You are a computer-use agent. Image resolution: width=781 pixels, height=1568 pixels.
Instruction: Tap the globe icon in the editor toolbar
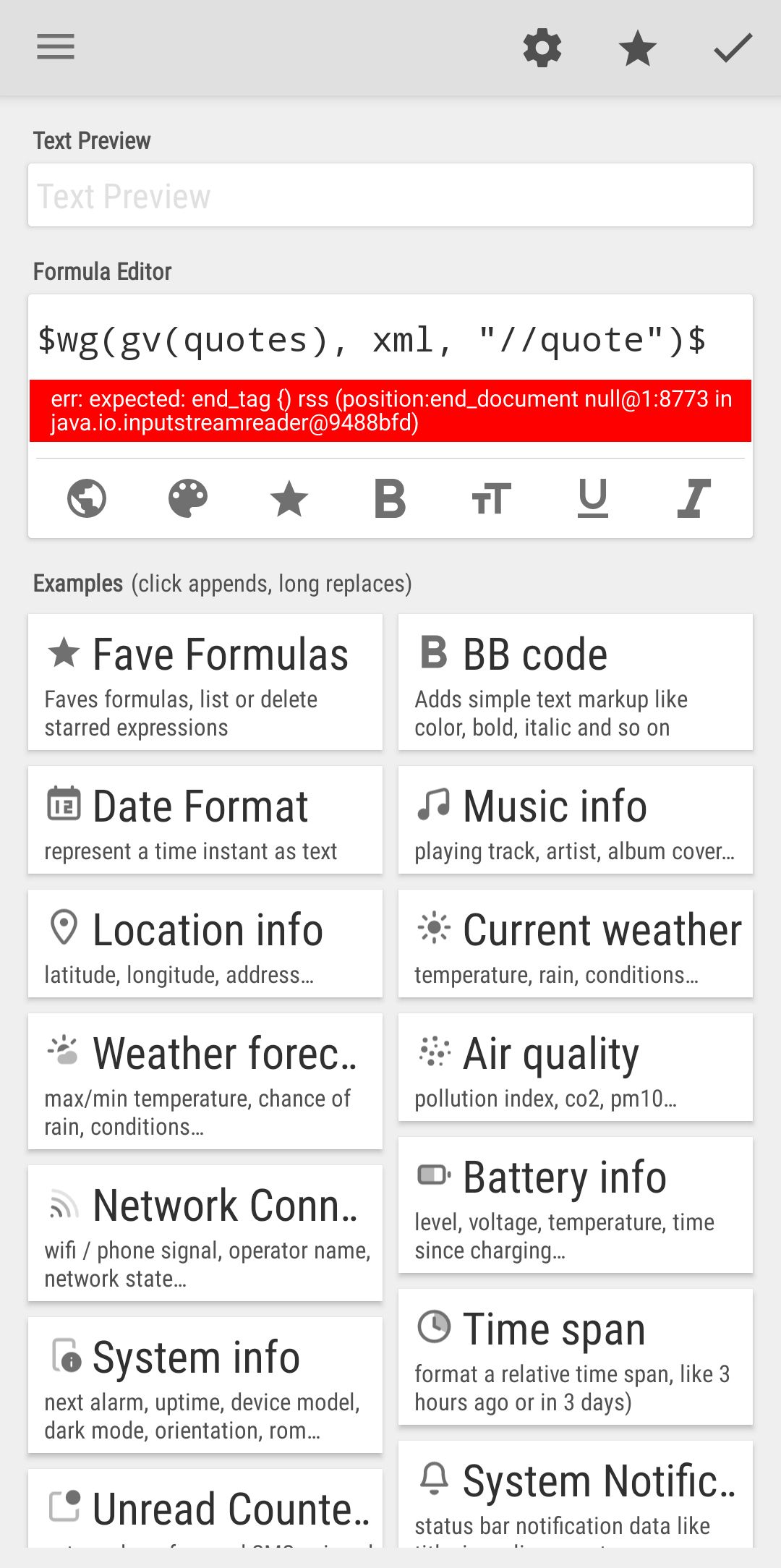87,498
